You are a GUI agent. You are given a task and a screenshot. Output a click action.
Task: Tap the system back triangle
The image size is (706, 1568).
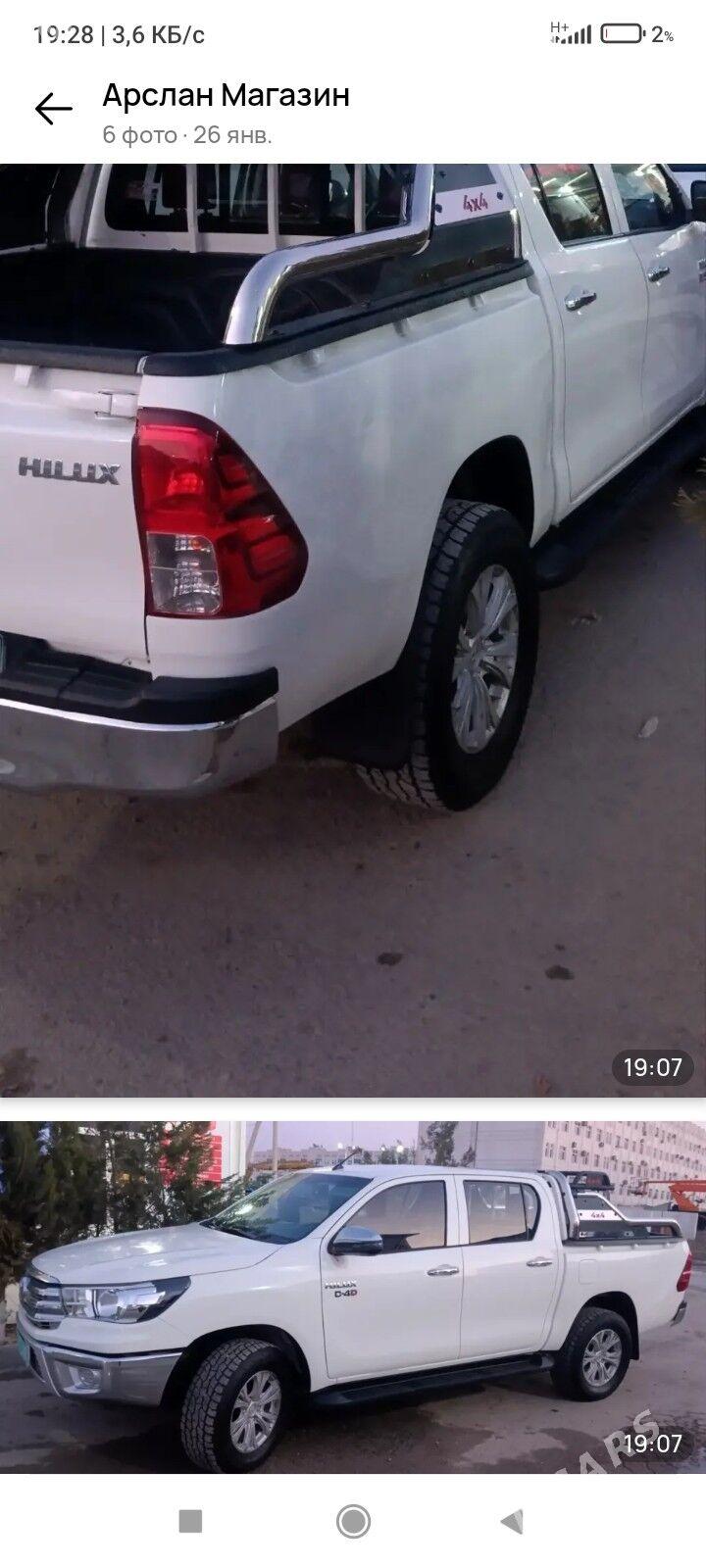tap(511, 1521)
